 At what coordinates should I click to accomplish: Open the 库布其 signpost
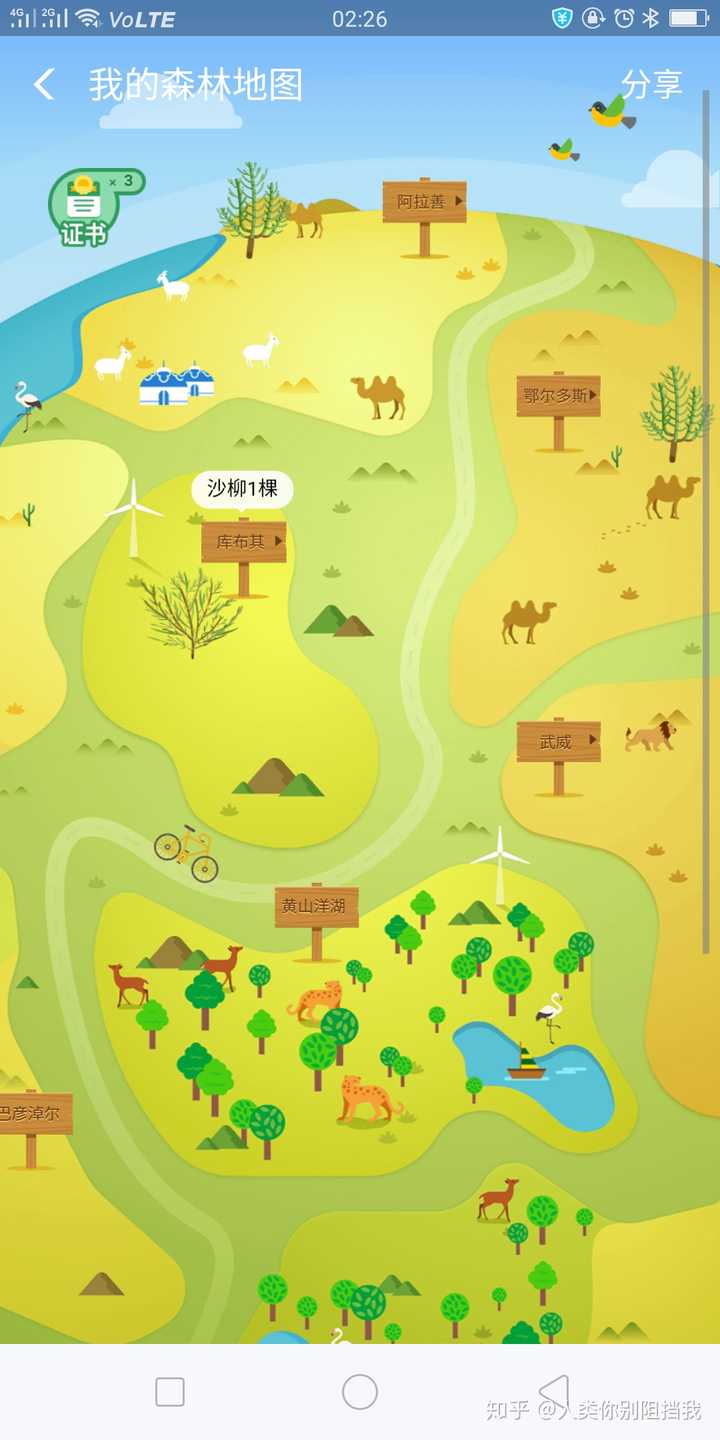coord(244,542)
